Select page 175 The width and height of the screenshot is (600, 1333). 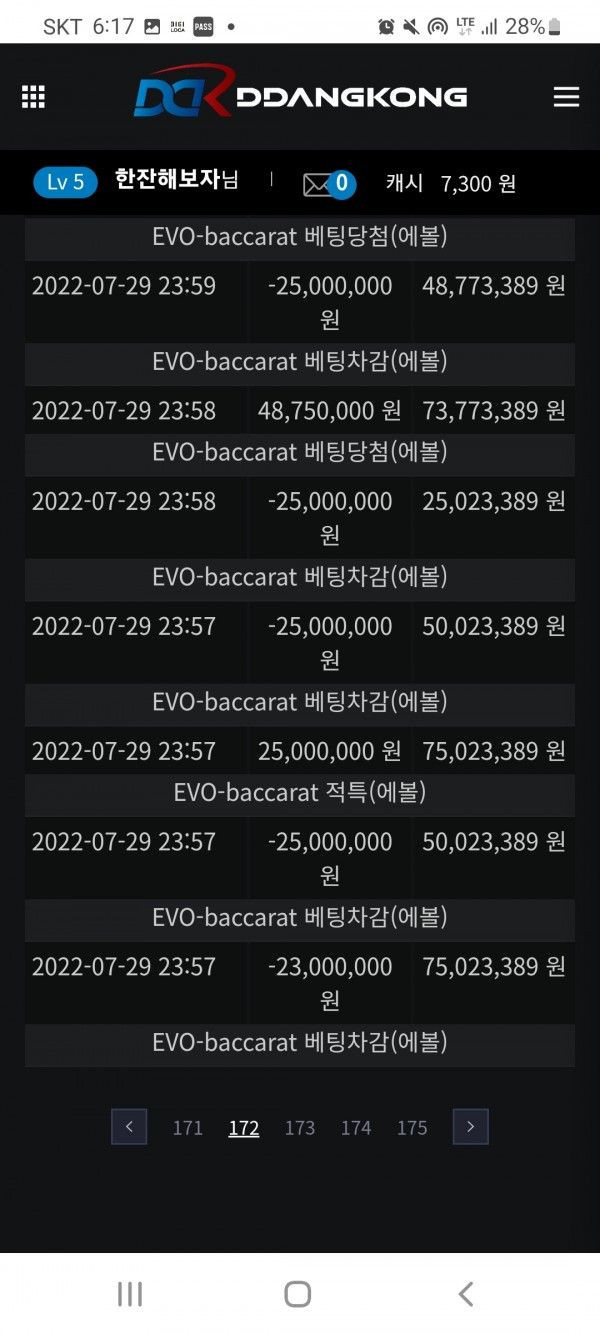(411, 1128)
